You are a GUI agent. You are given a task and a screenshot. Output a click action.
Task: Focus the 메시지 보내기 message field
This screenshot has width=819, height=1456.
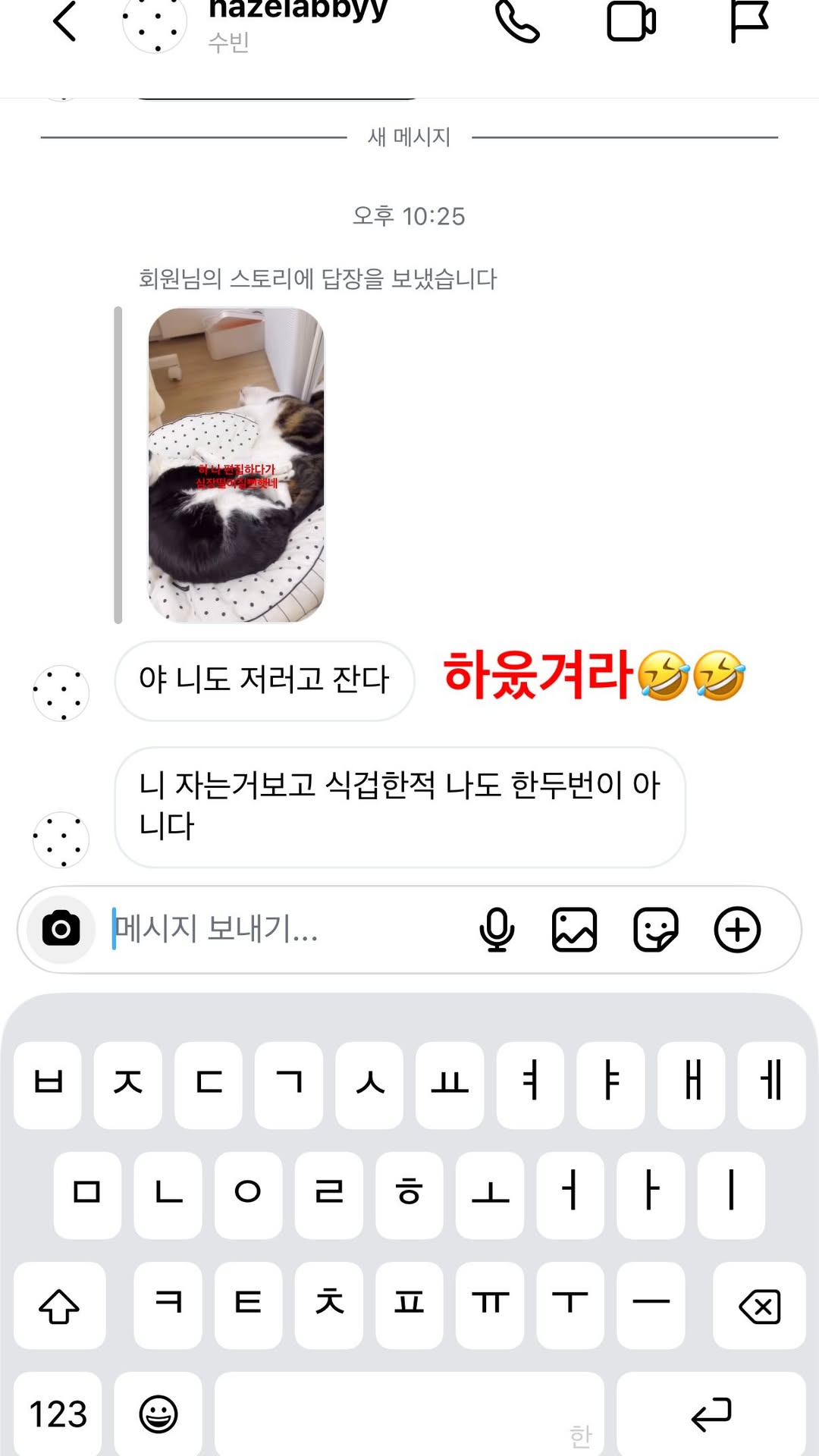pyautogui.click(x=288, y=929)
